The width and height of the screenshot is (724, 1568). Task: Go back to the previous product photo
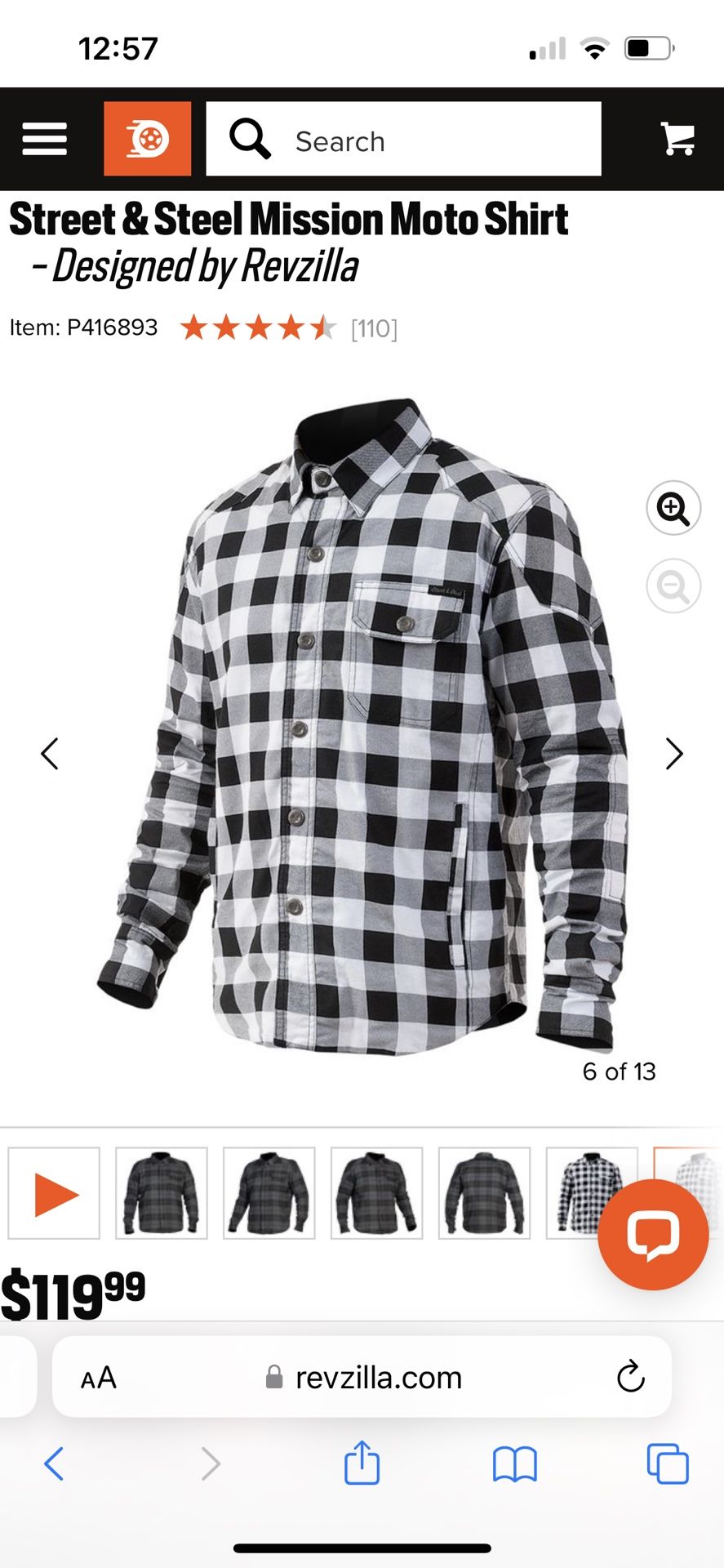(50, 754)
